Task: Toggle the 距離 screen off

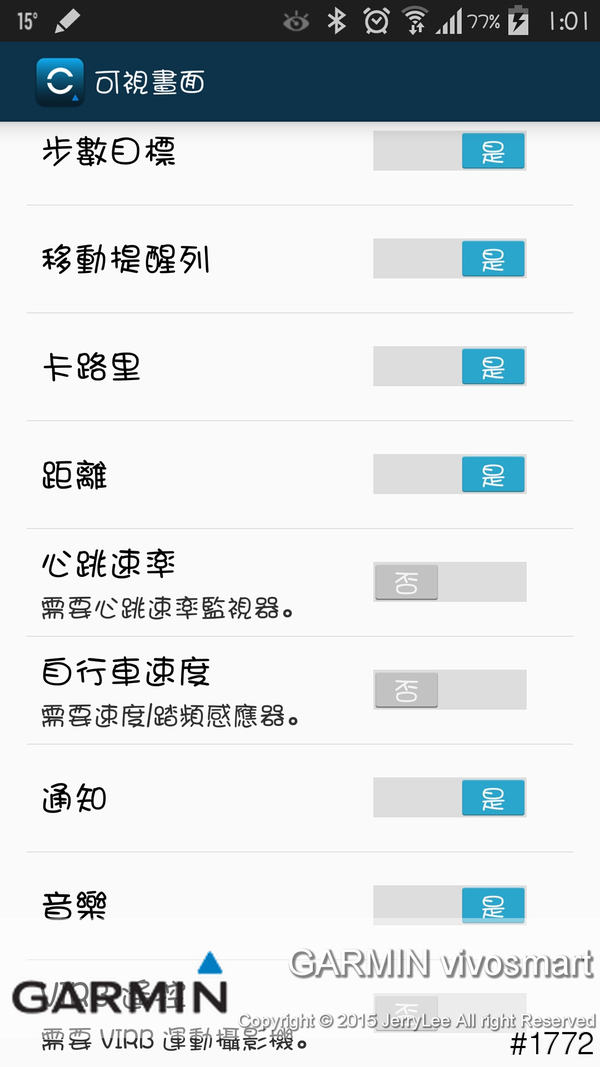Action: pyautogui.click(x=449, y=474)
